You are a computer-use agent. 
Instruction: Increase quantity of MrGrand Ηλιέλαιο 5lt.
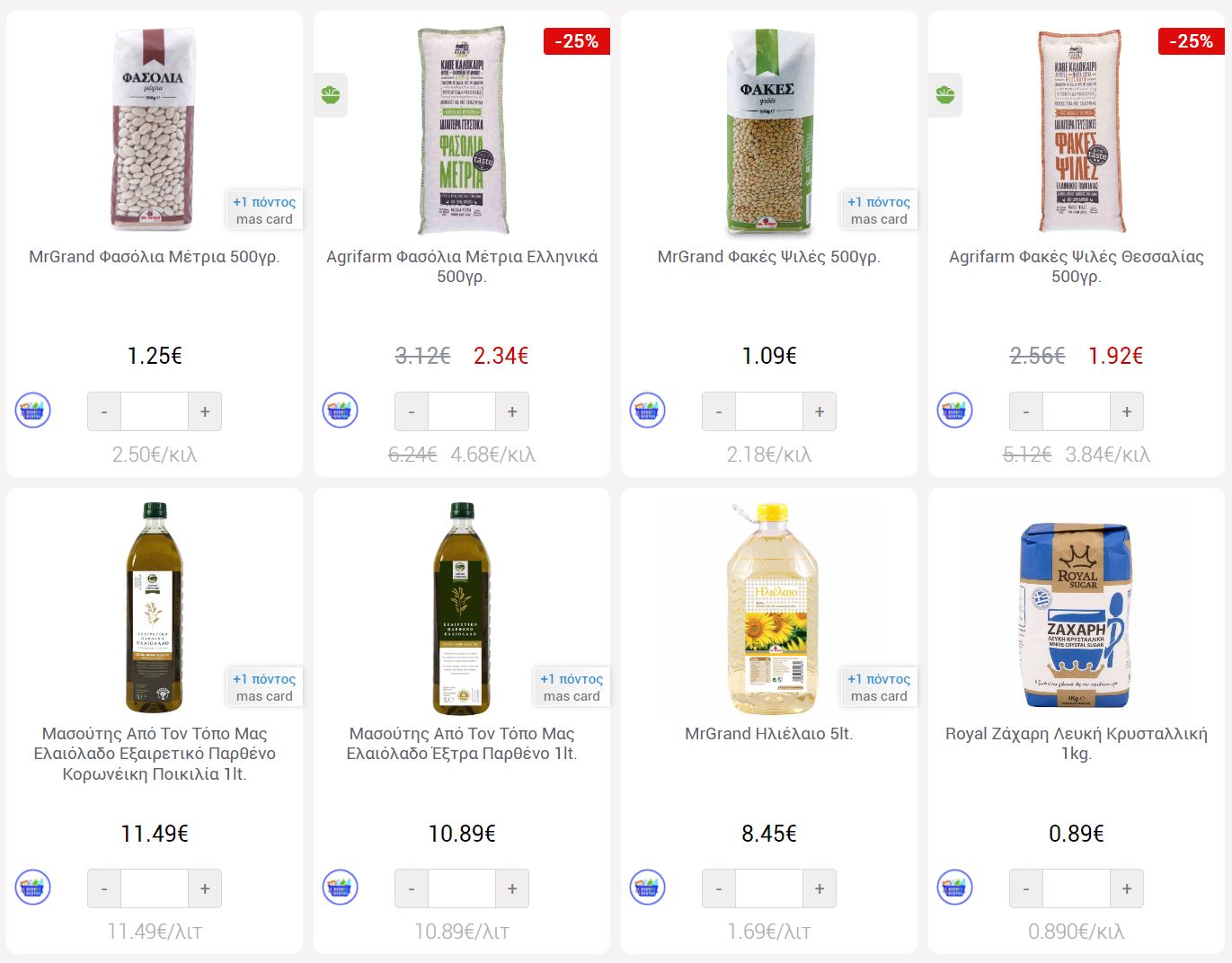click(x=820, y=888)
